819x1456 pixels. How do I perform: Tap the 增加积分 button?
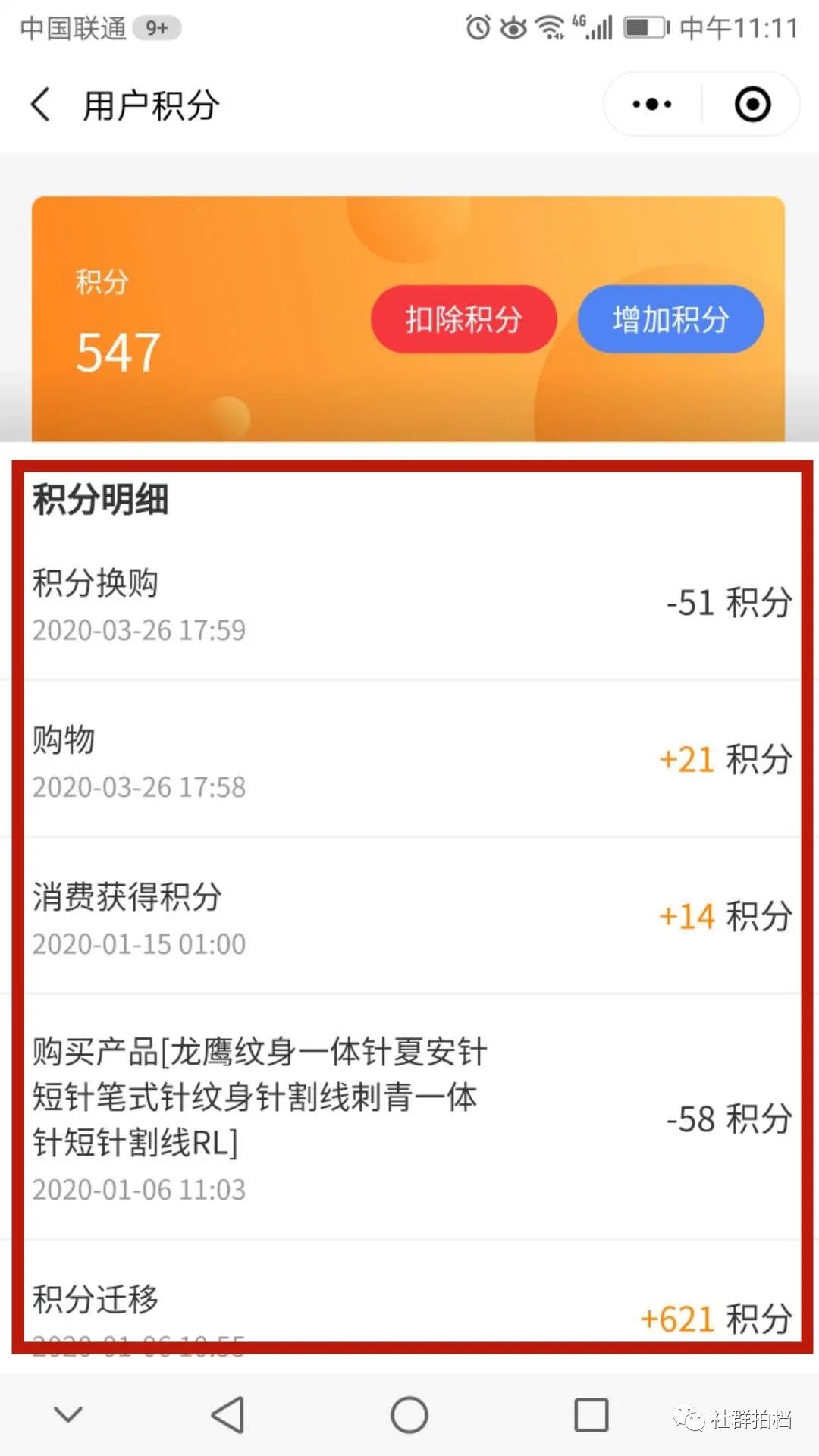click(670, 319)
